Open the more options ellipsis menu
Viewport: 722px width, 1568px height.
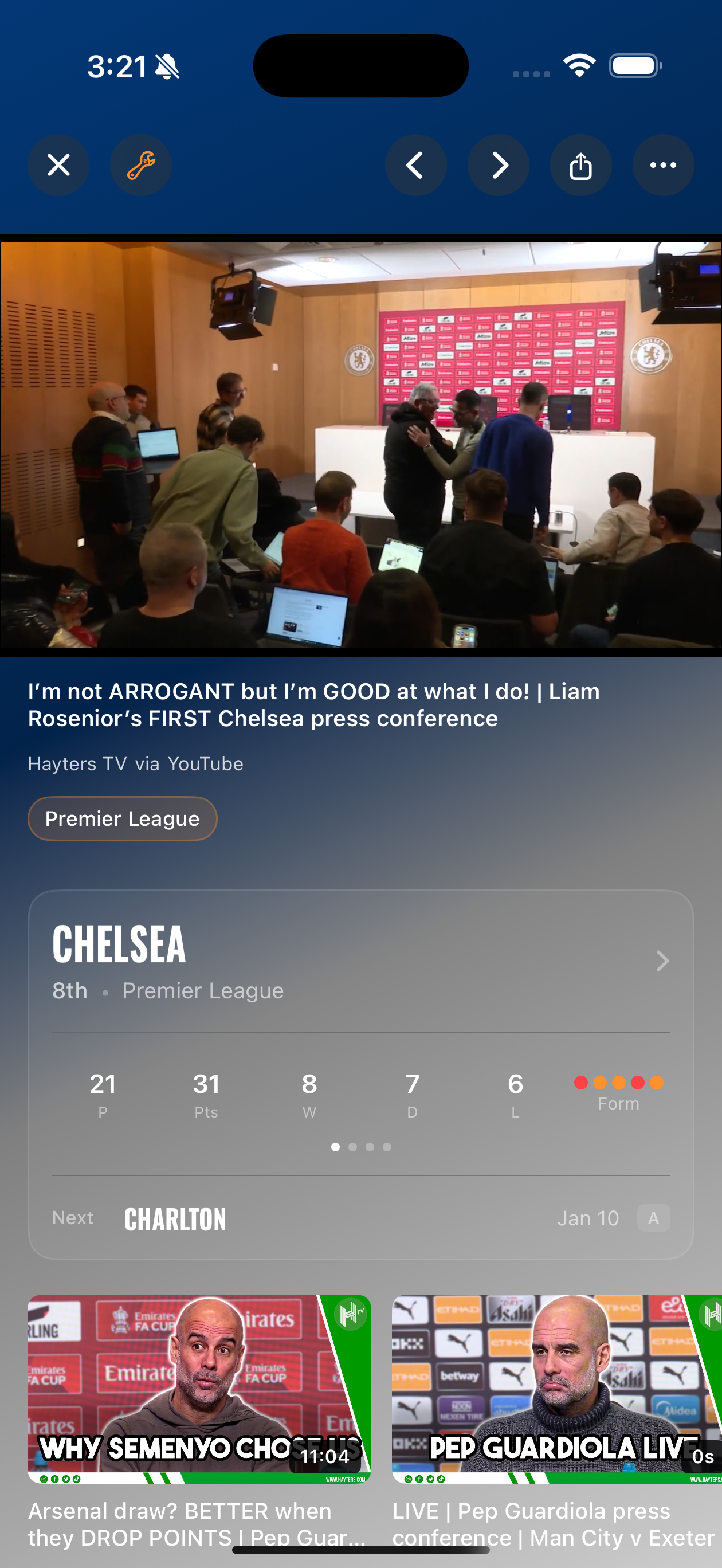pyautogui.click(x=663, y=165)
